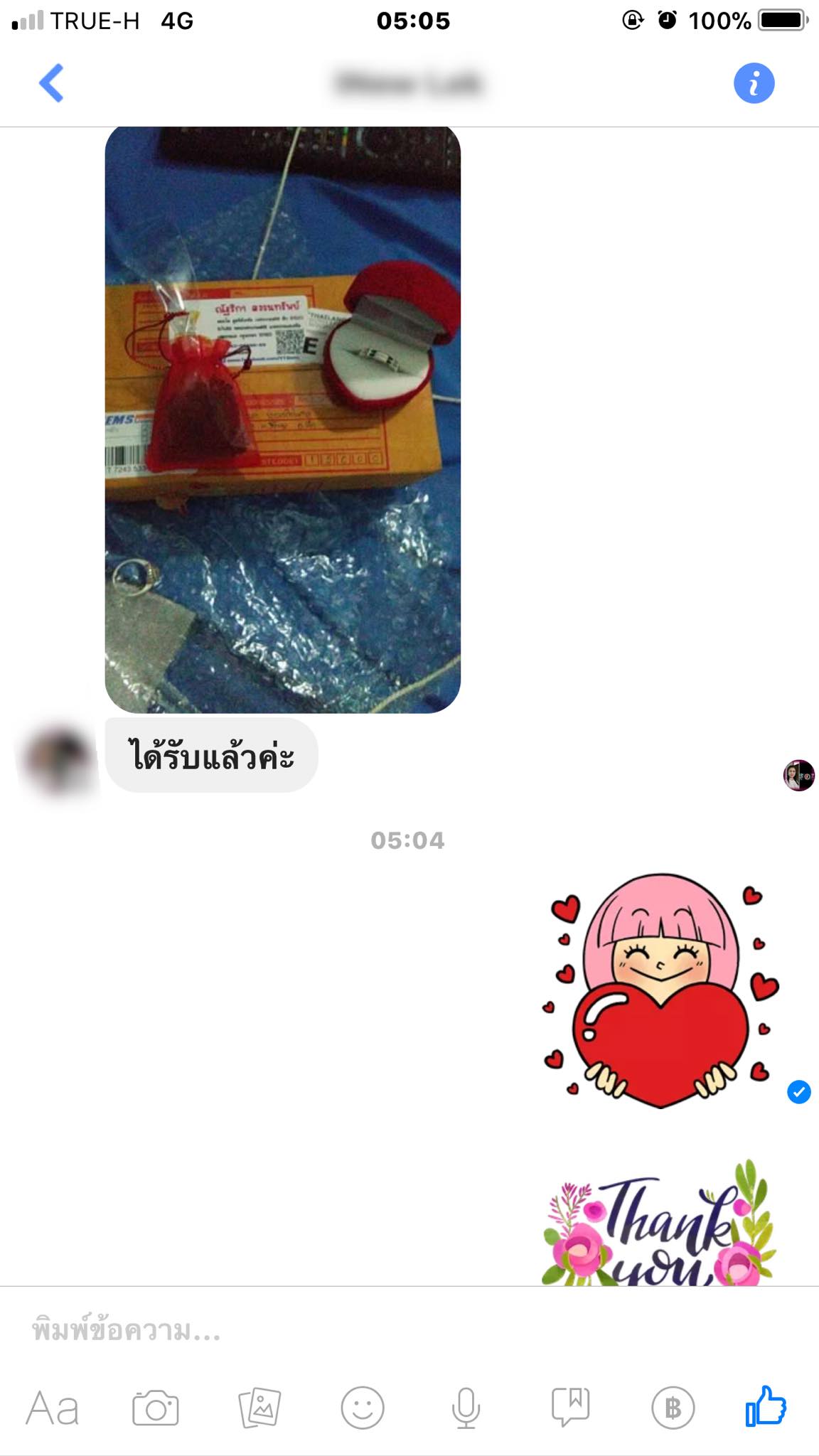Open the Aa text keyboard option
819x1456 pixels.
pos(52,1408)
